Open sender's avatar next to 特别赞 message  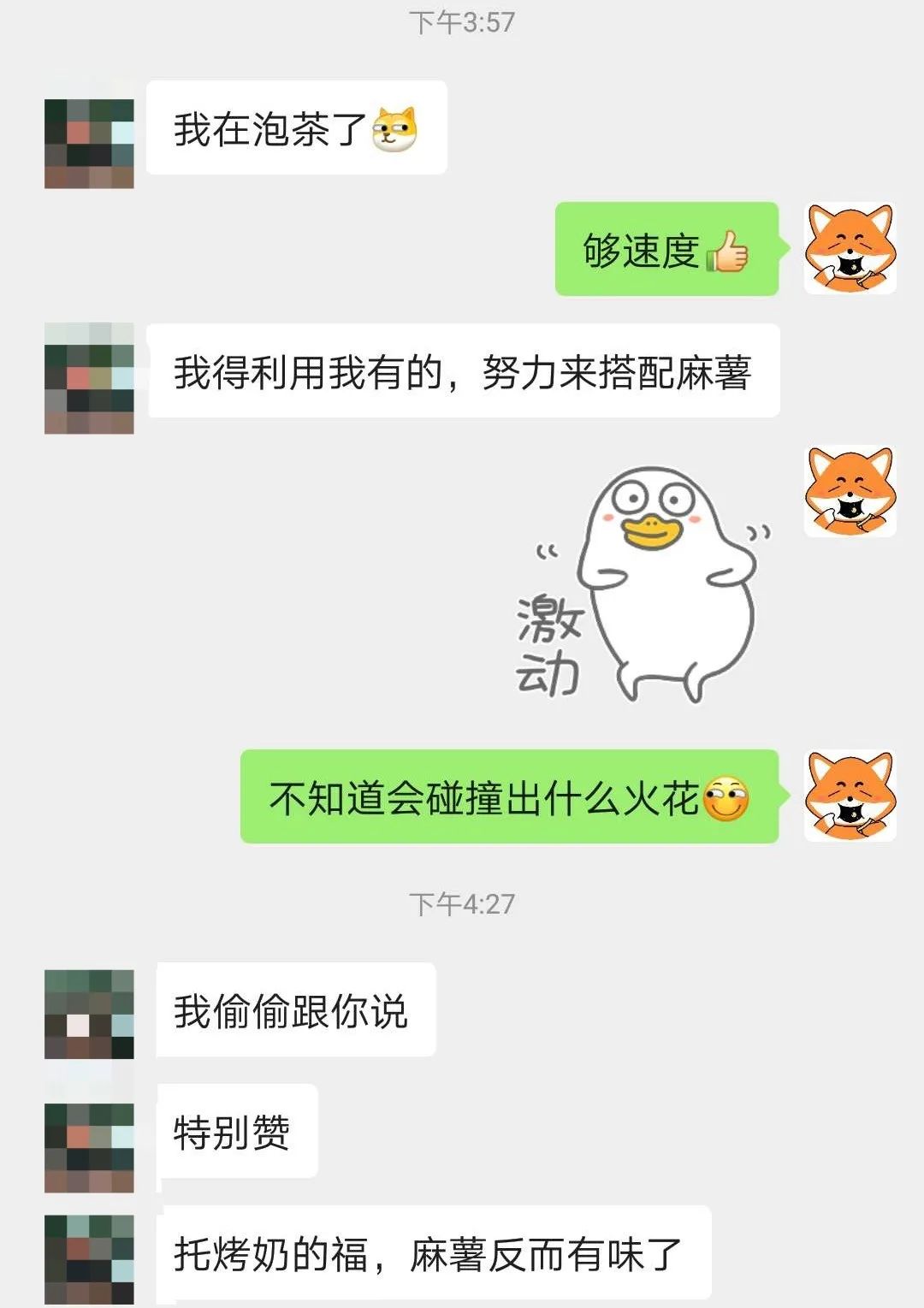coord(89,1147)
